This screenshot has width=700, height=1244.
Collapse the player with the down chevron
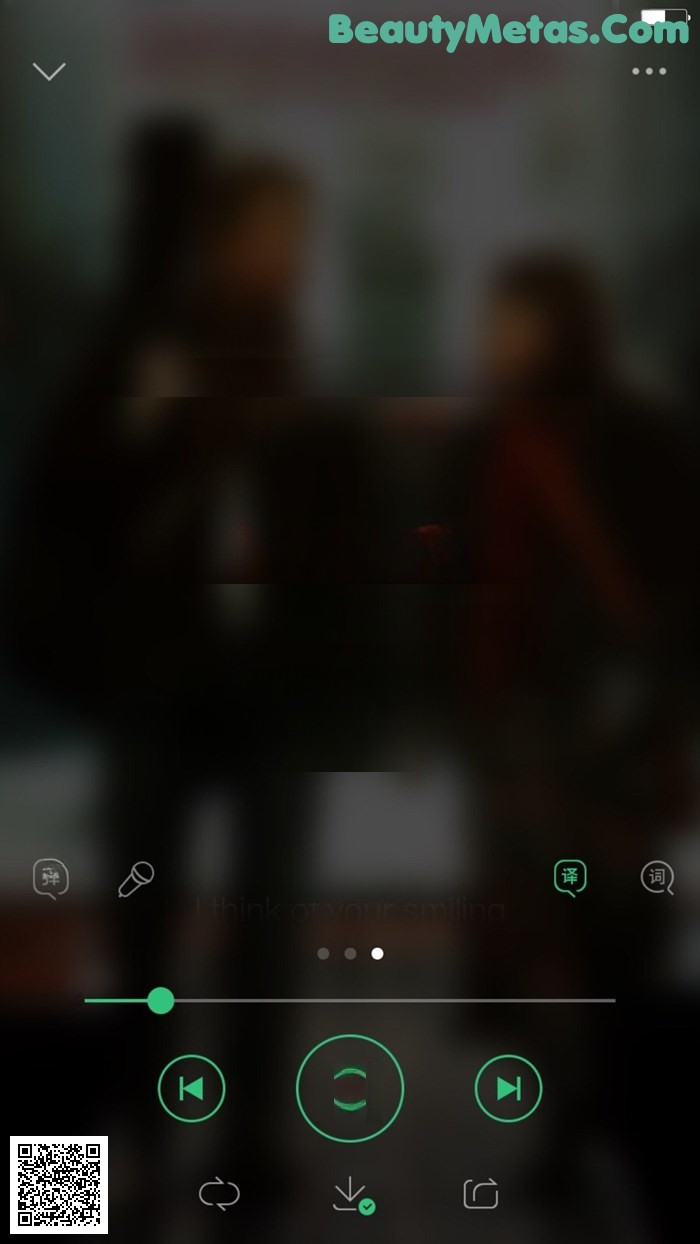pos(49,71)
